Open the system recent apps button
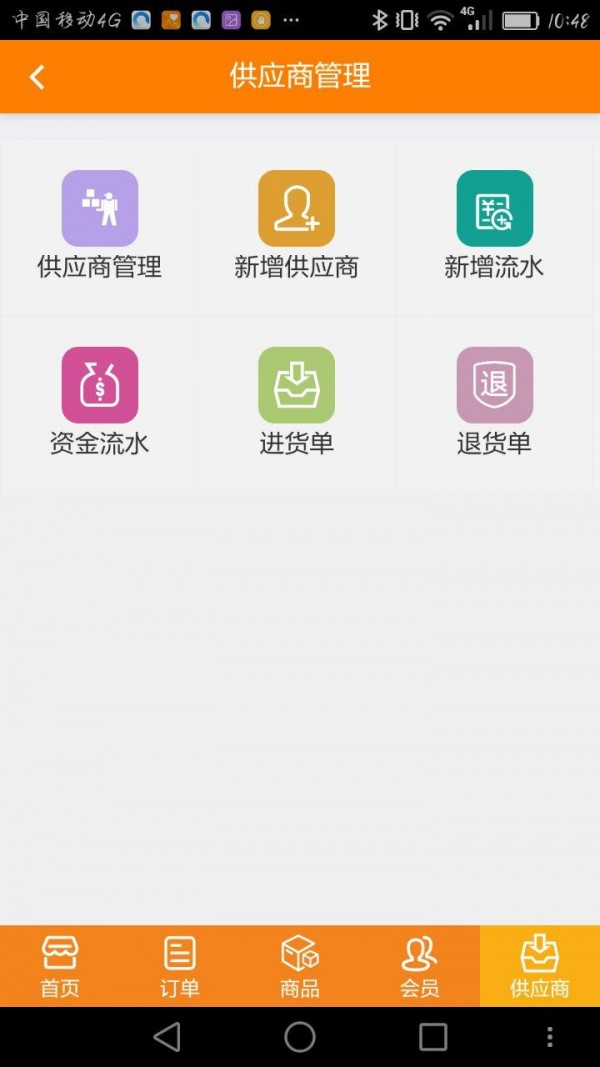Screen dimensions: 600x1067 coord(433,1037)
